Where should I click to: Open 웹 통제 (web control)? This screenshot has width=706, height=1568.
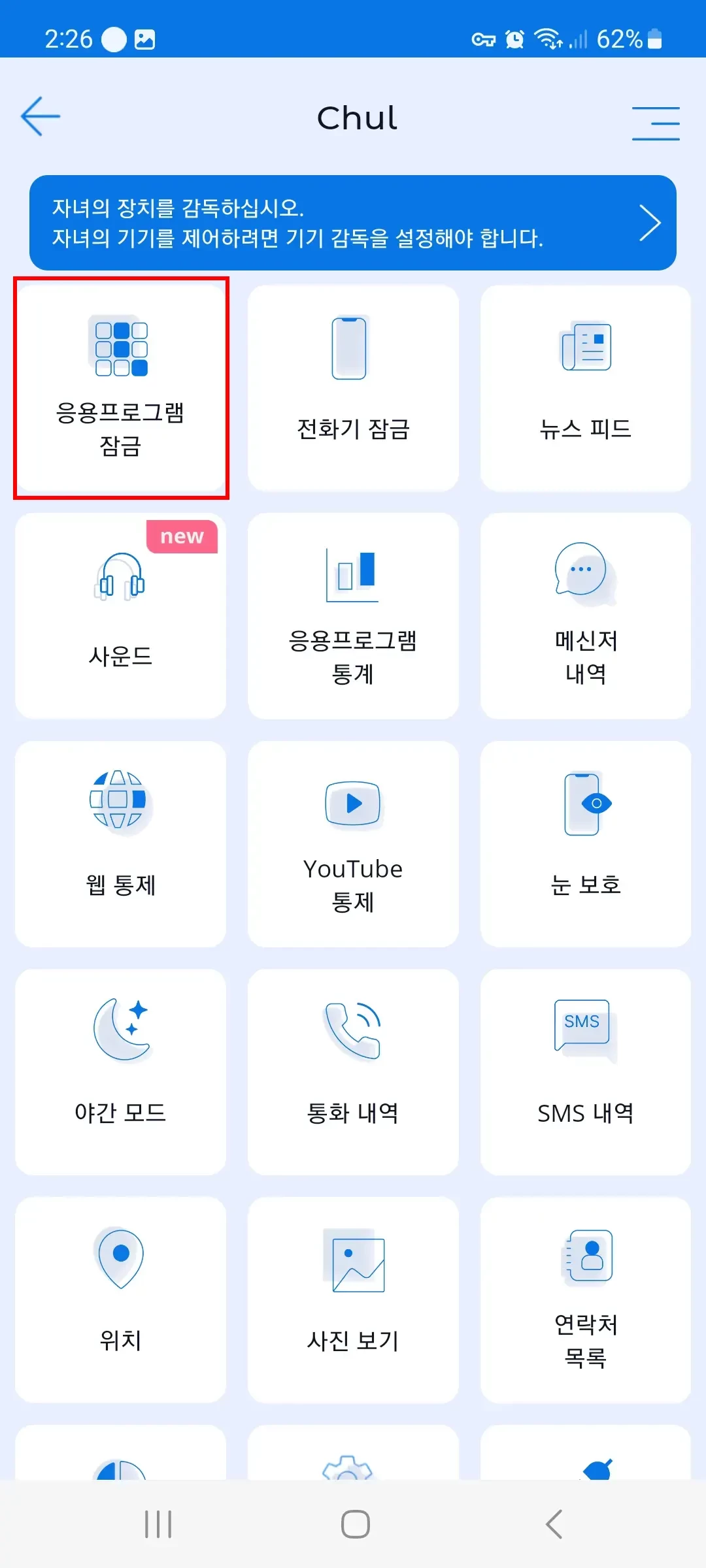pyautogui.click(x=121, y=843)
